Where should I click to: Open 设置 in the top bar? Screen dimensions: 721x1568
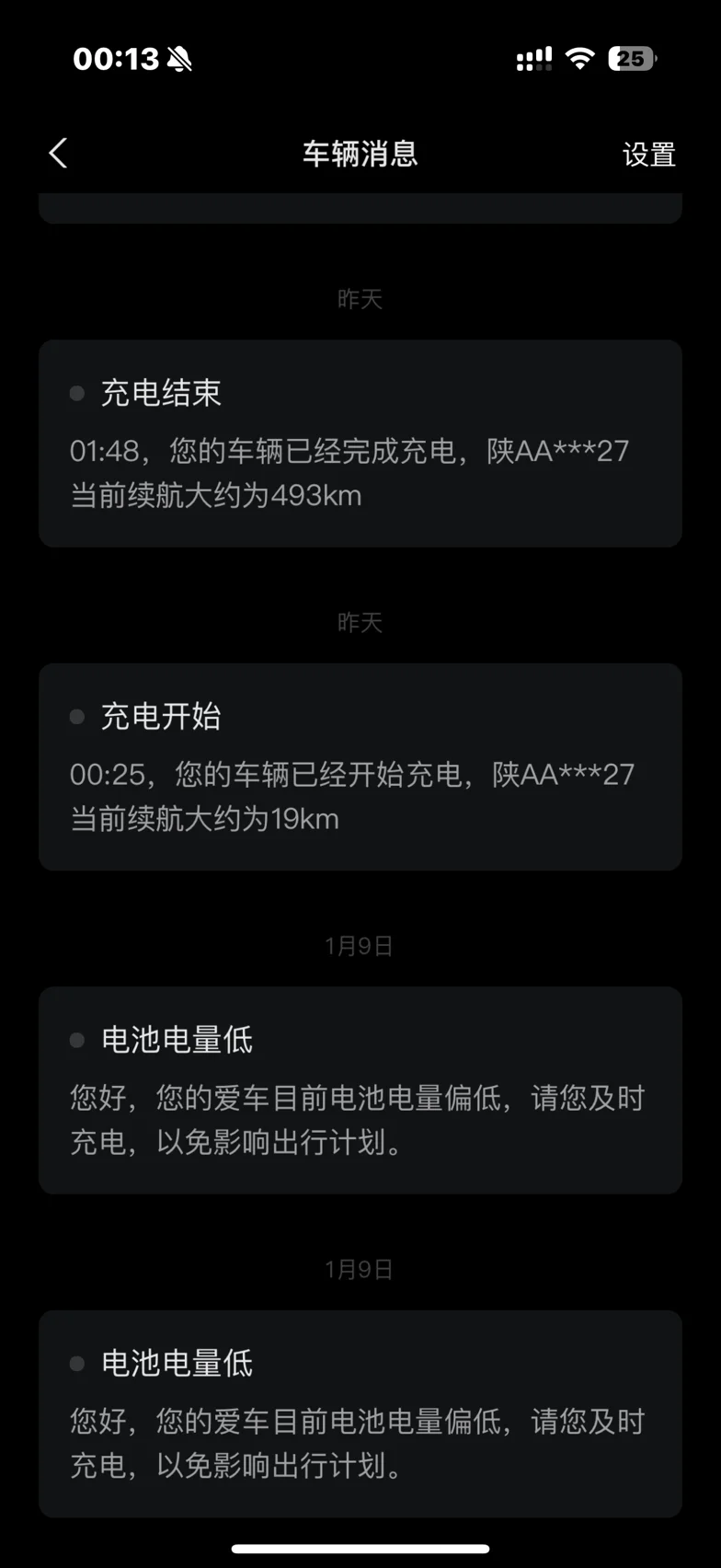[648, 154]
